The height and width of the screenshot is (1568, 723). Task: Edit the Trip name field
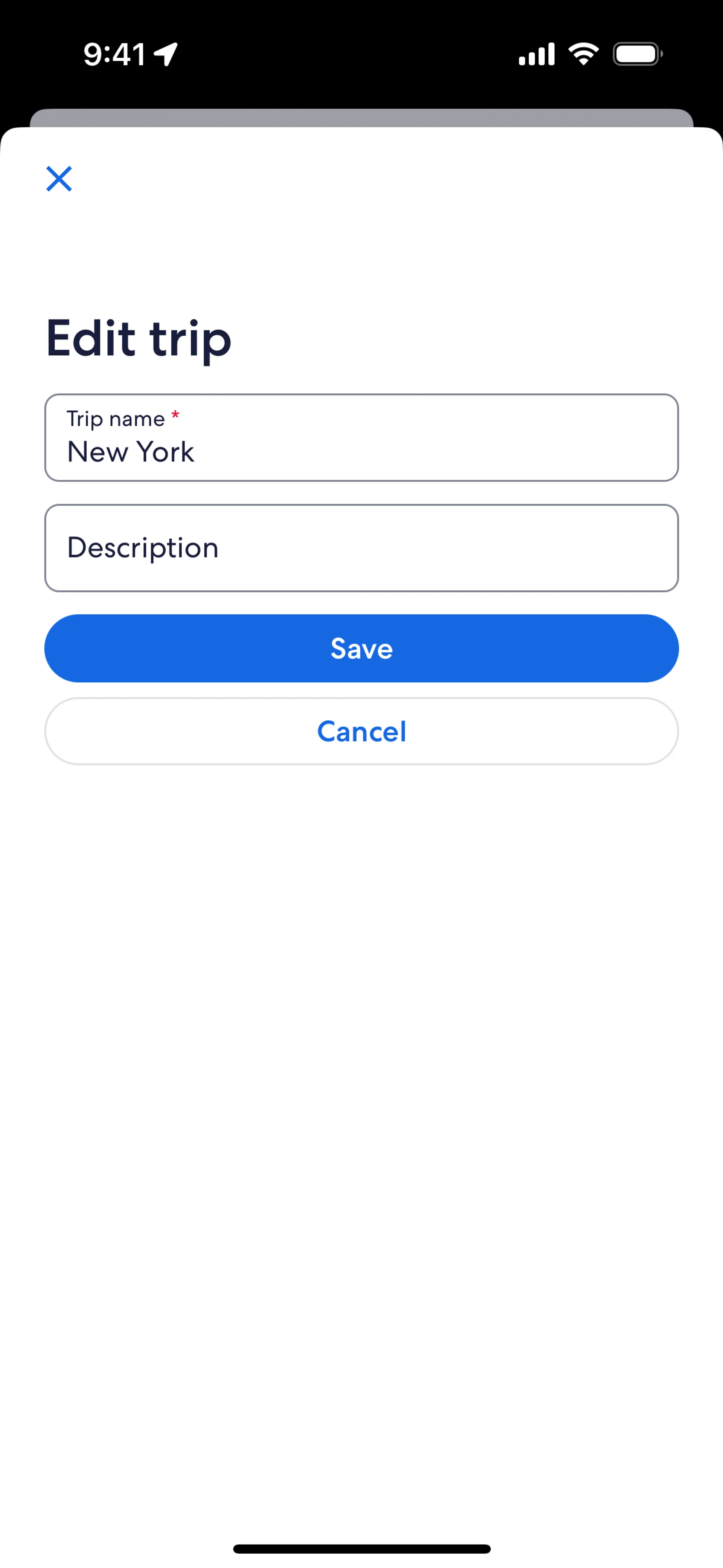point(361,438)
